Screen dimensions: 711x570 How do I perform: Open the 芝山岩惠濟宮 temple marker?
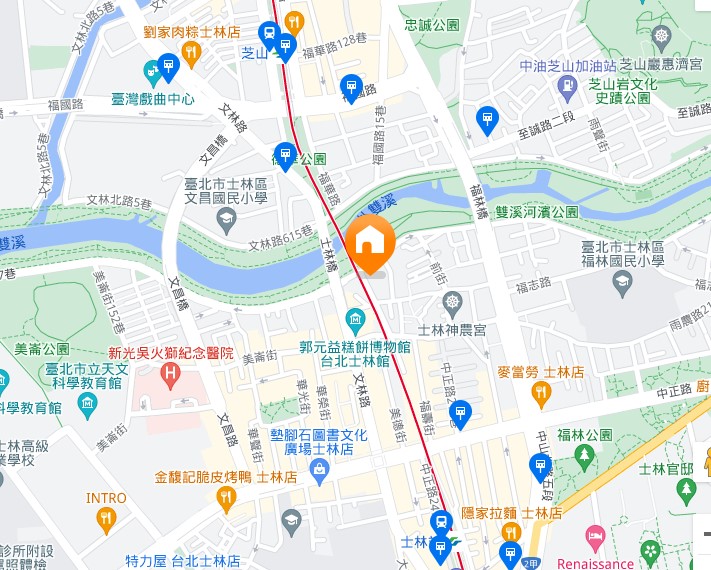tap(660, 38)
